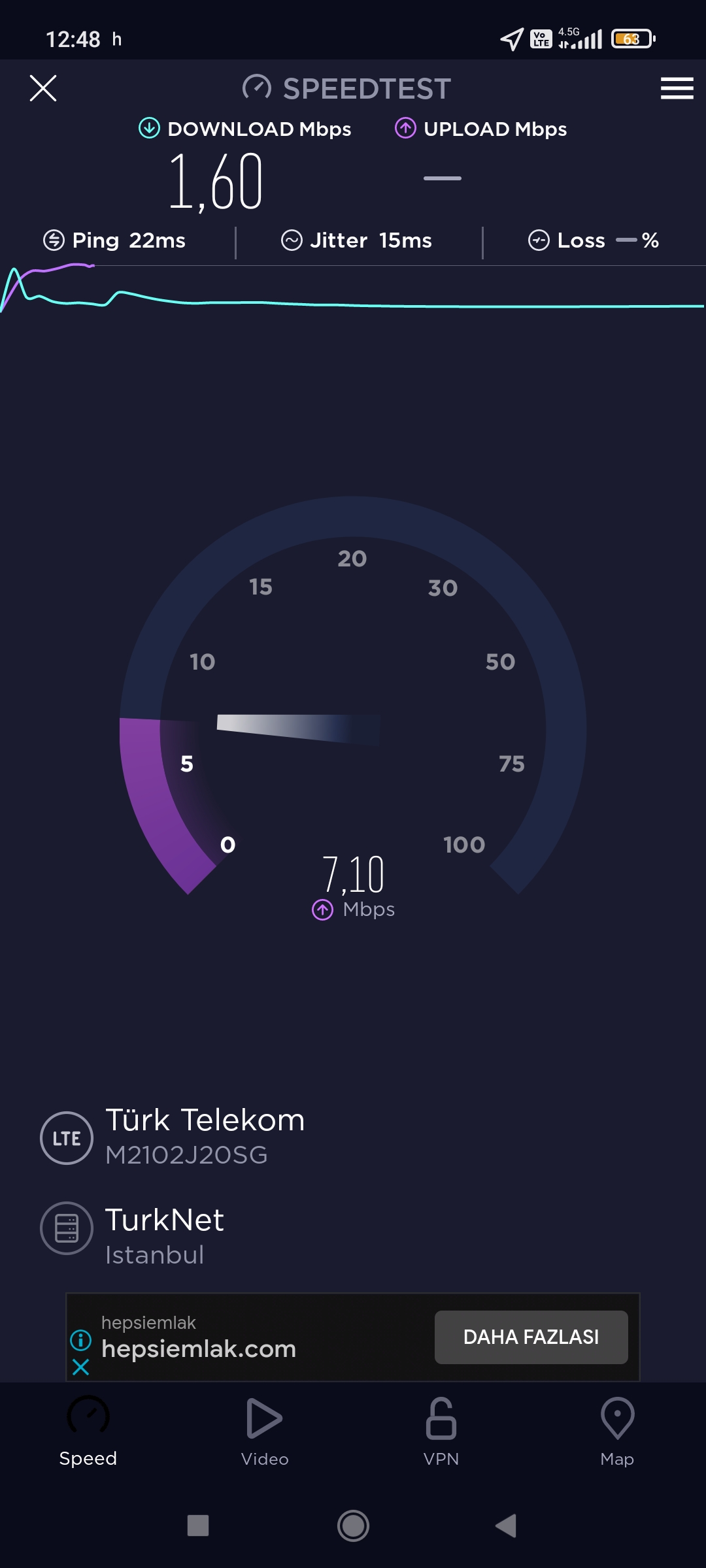Open Türk Telekom connection details

[x=173, y=1137]
